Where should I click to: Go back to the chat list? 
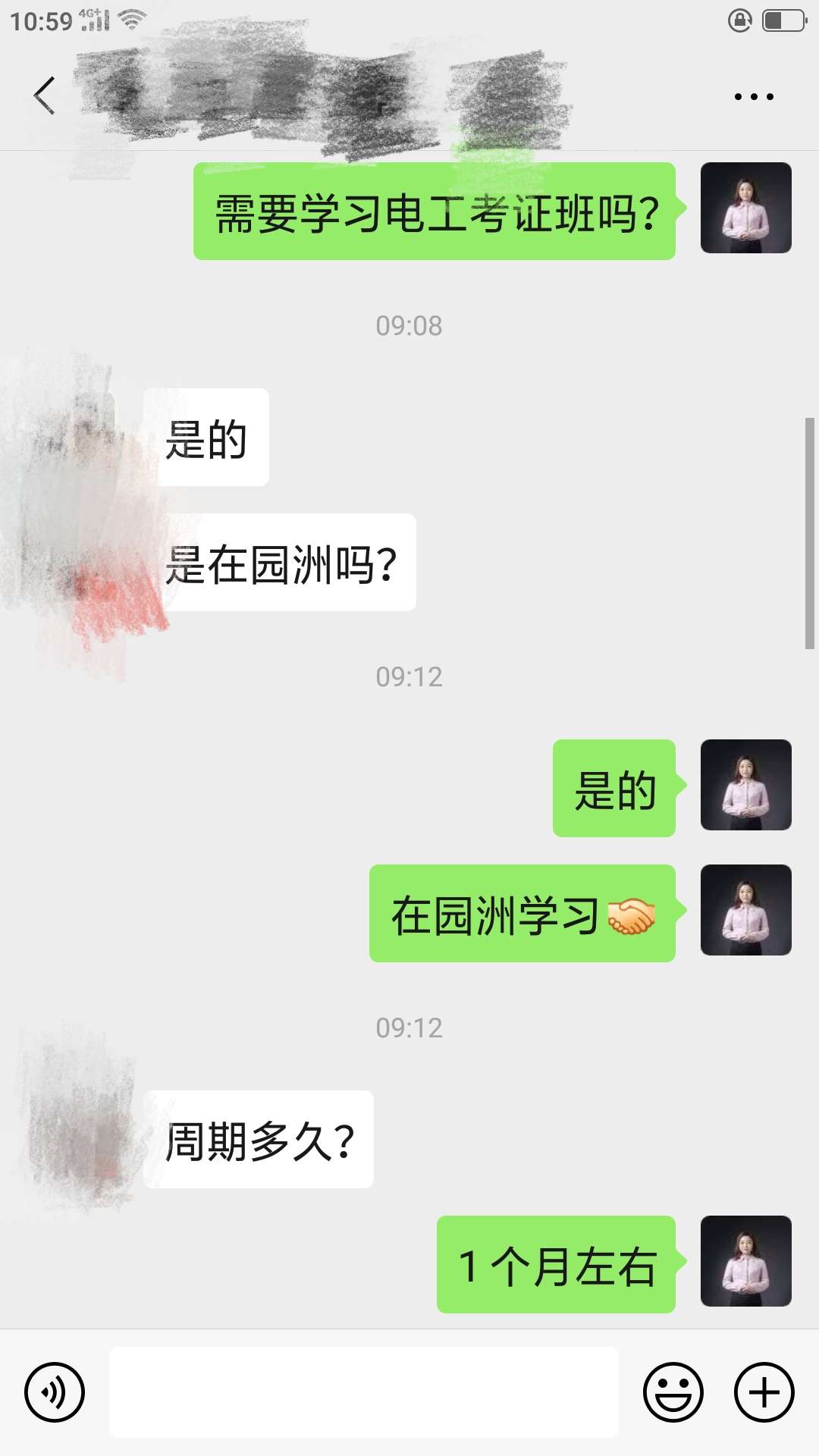click(x=45, y=96)
